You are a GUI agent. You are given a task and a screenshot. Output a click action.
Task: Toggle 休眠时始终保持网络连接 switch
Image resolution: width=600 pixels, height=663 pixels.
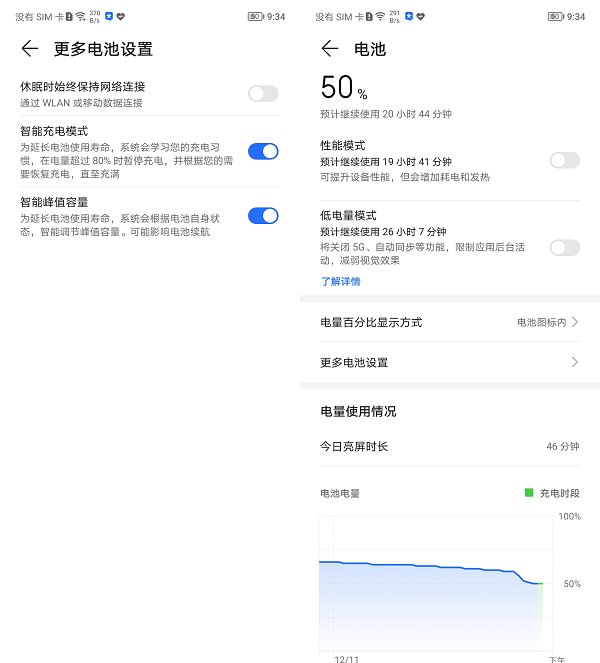point(263,94)
